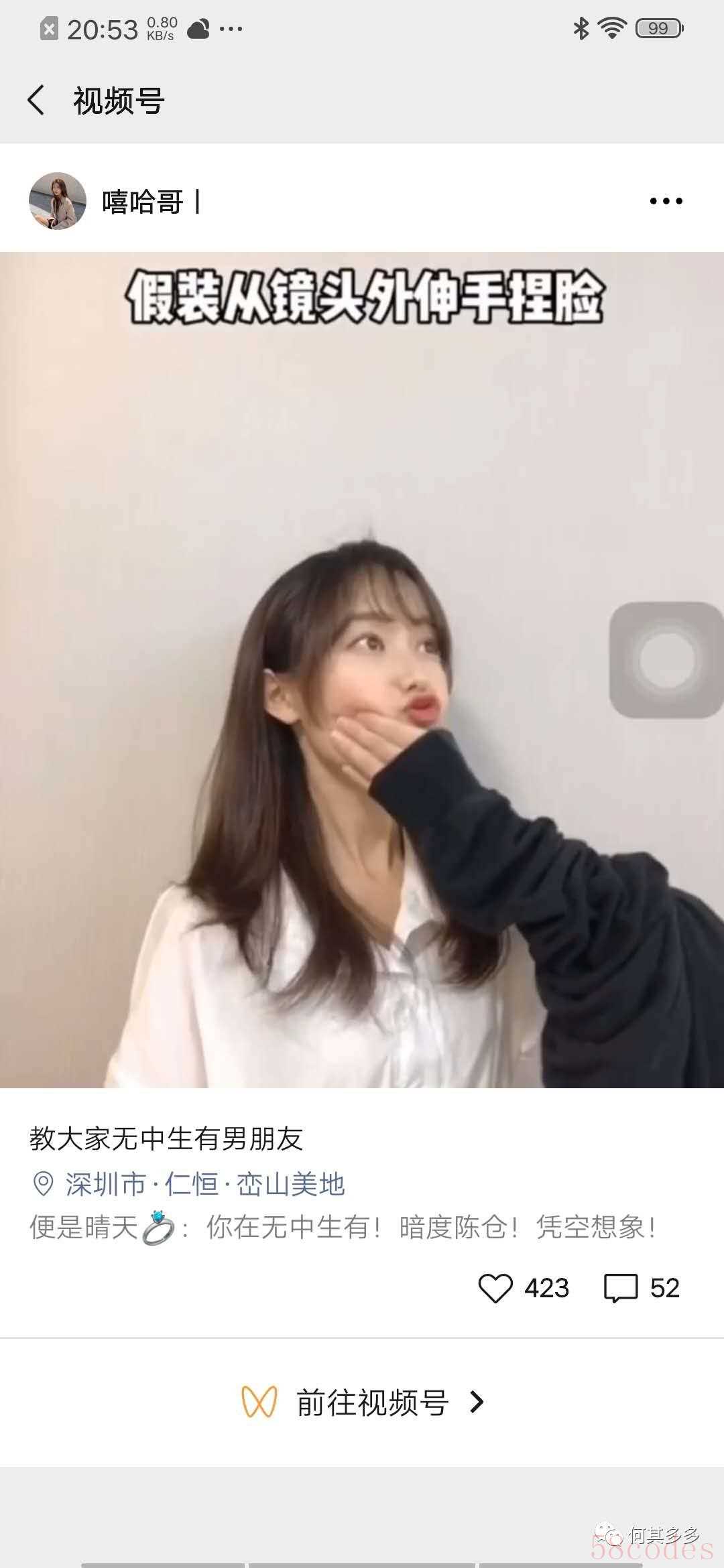Like the video with 423 likes
Viewport: 724px width, 1568px height.
click(496, 1288)
